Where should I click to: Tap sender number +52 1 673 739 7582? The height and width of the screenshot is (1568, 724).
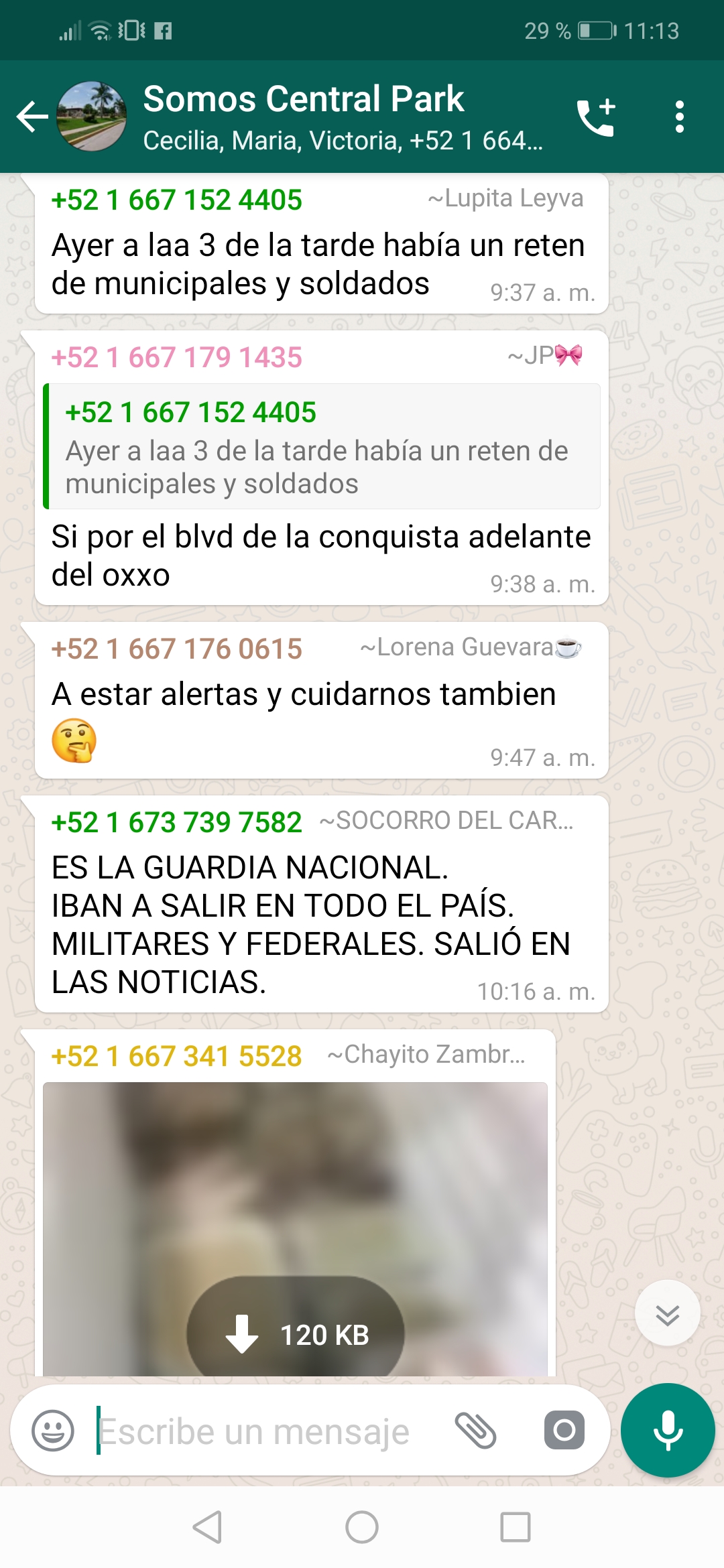click(x=177, y=822)
